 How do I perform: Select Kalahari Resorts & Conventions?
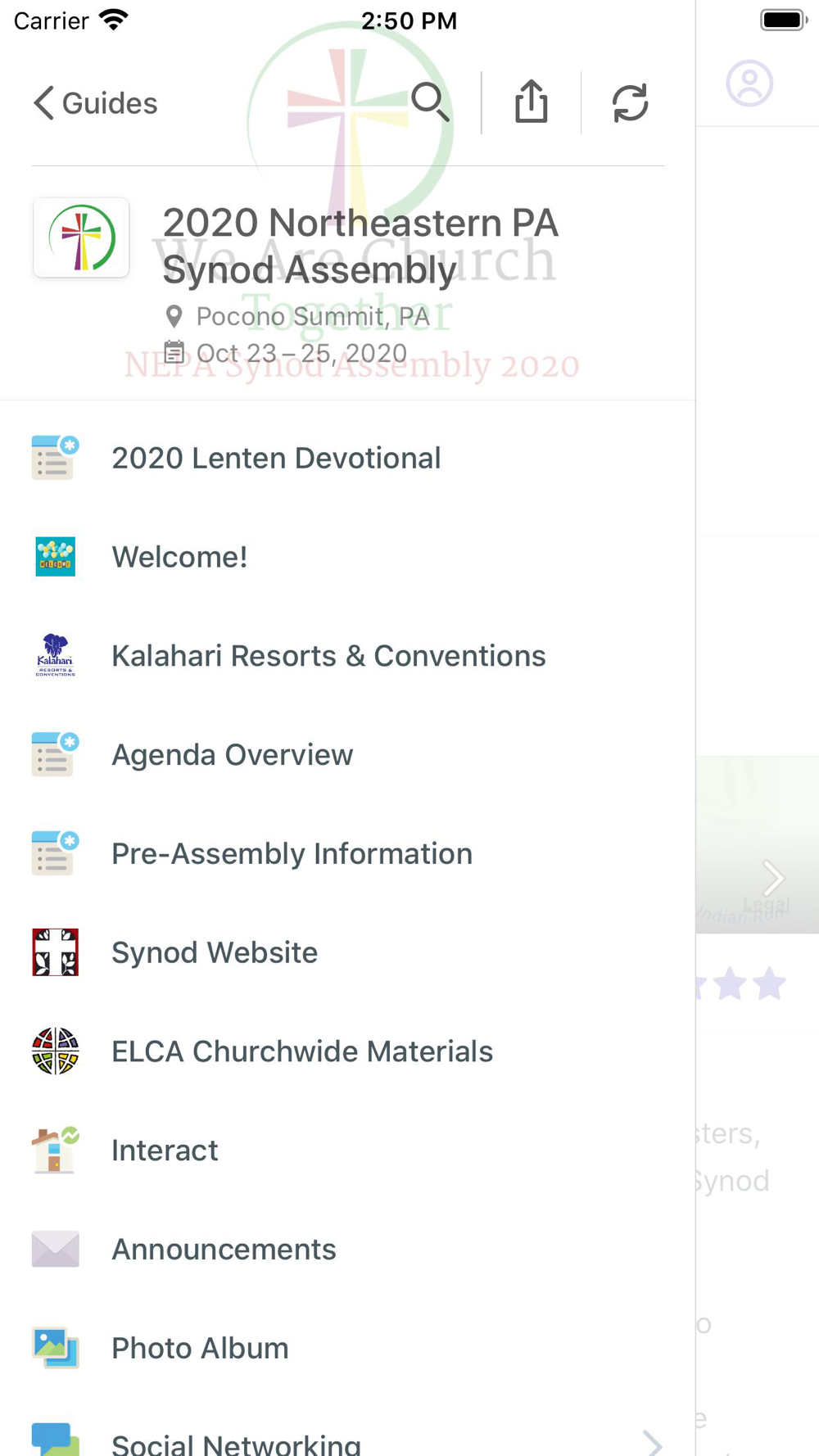click(348, 656)
